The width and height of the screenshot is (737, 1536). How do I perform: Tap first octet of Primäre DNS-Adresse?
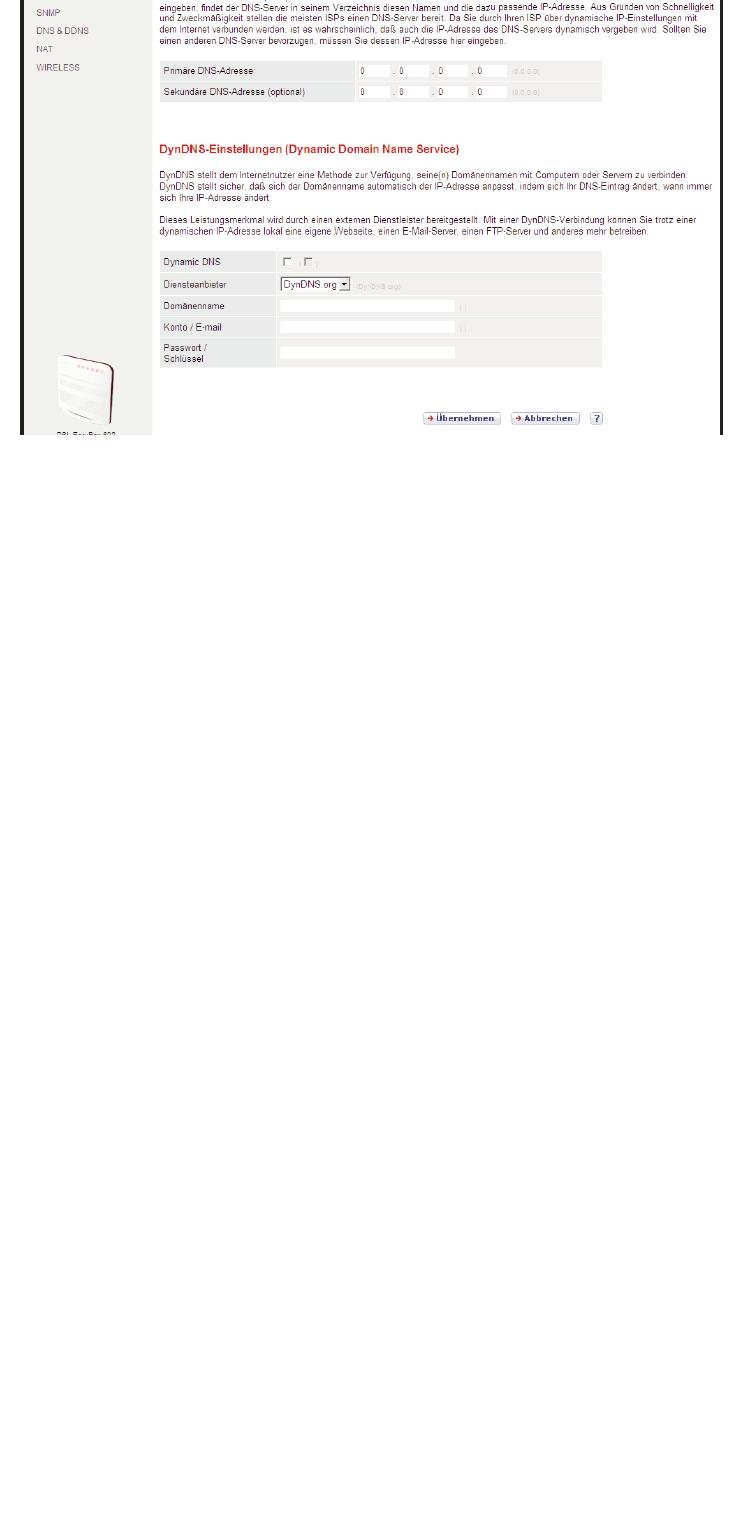(374, 71)
